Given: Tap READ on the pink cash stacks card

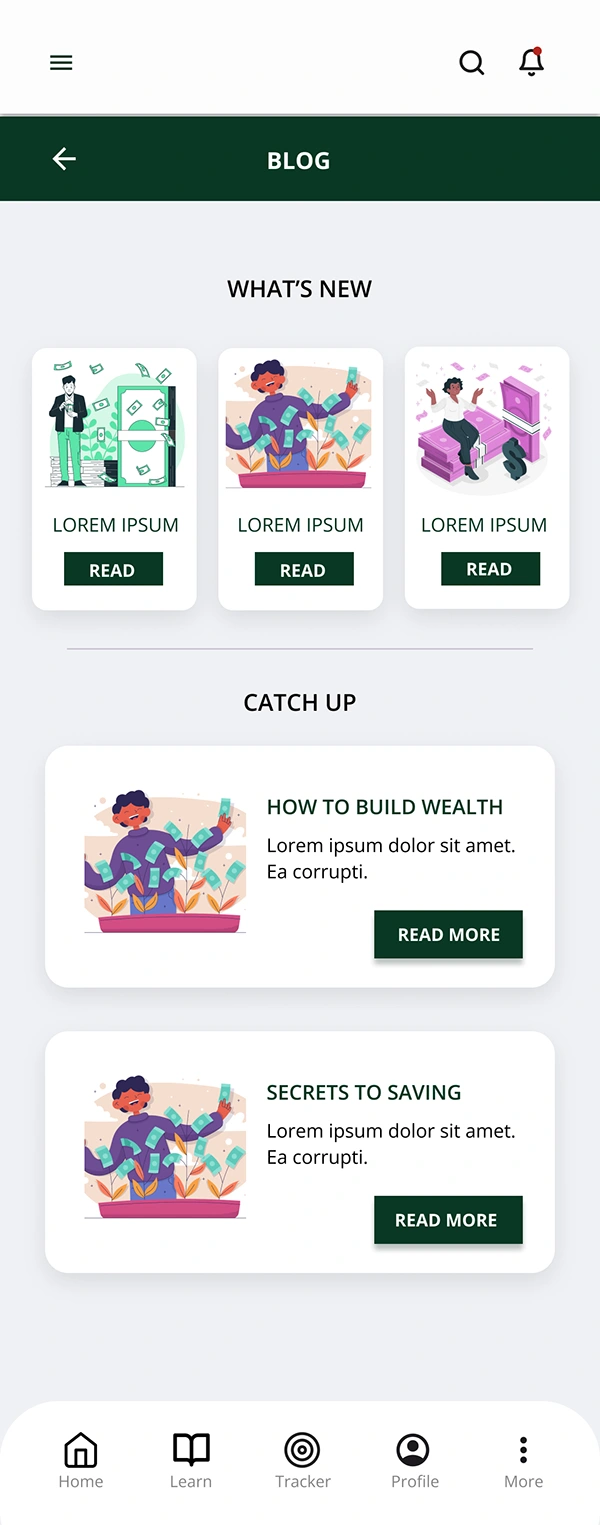Looking at the screenshot, I should click(x=490, y=569).
